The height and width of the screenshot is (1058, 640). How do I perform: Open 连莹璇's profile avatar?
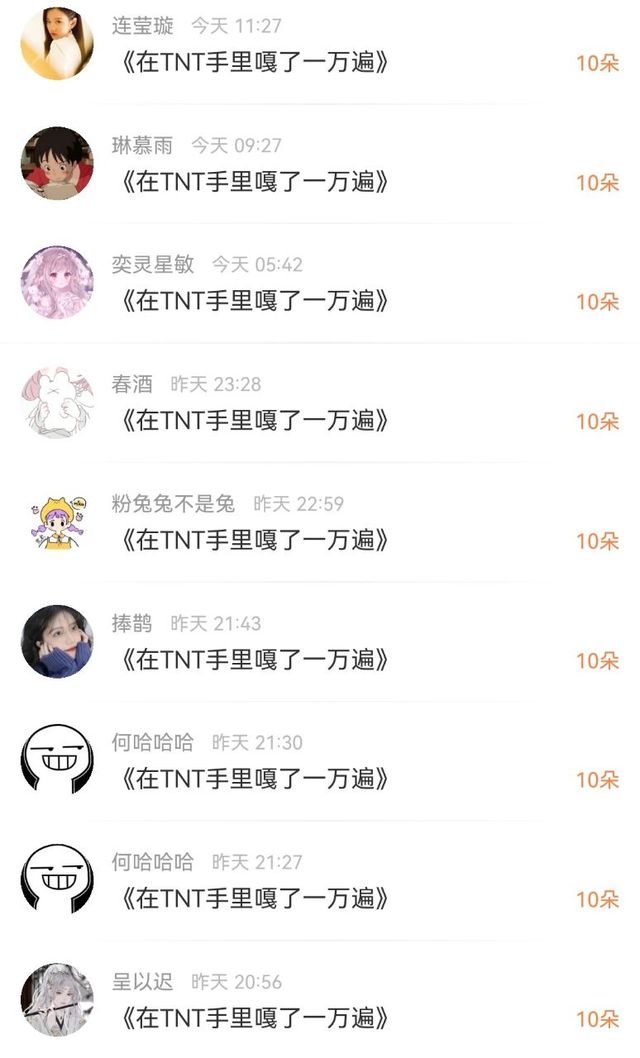coord(57,44)
